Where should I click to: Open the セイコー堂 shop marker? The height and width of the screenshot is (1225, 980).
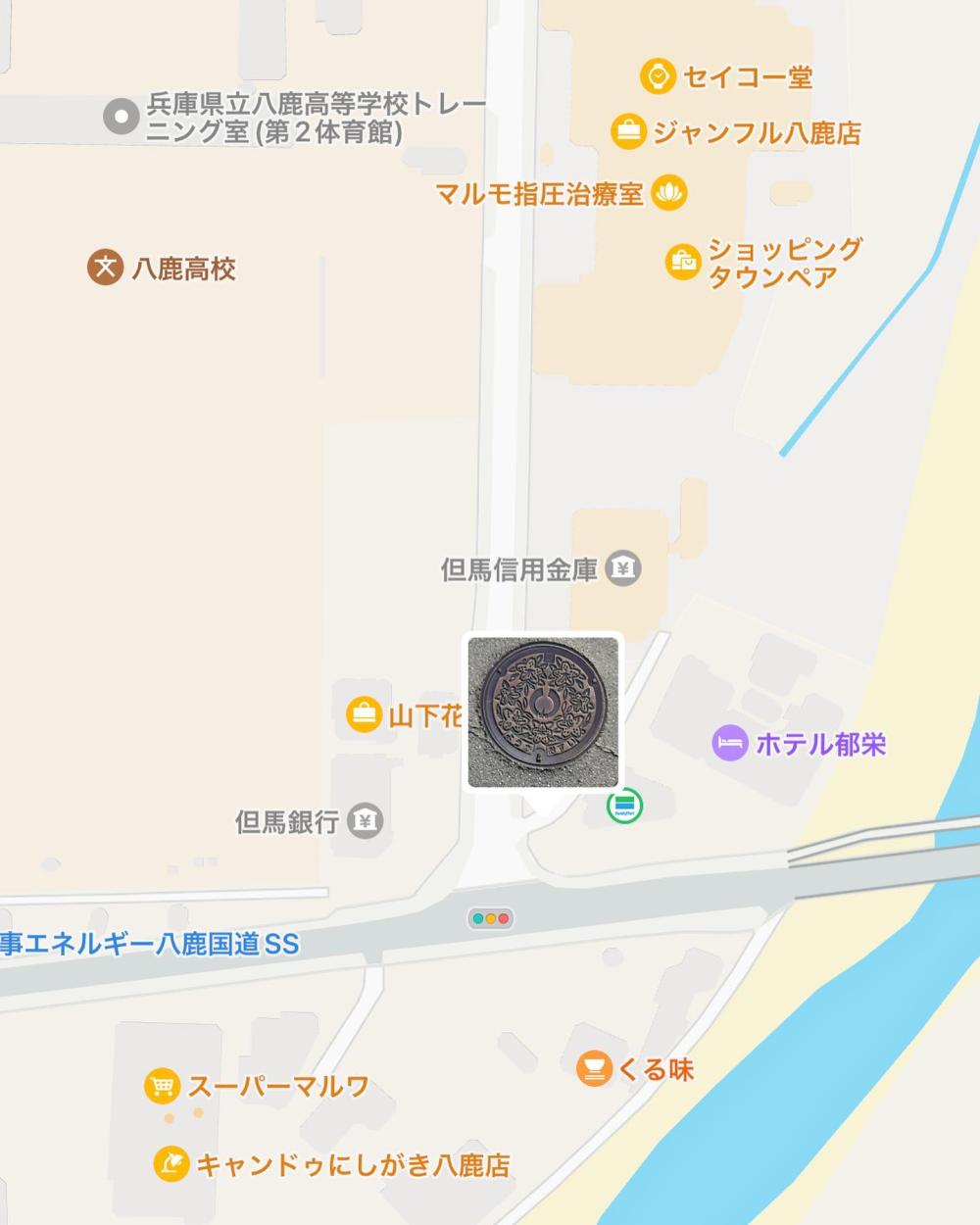pos(658,76)
